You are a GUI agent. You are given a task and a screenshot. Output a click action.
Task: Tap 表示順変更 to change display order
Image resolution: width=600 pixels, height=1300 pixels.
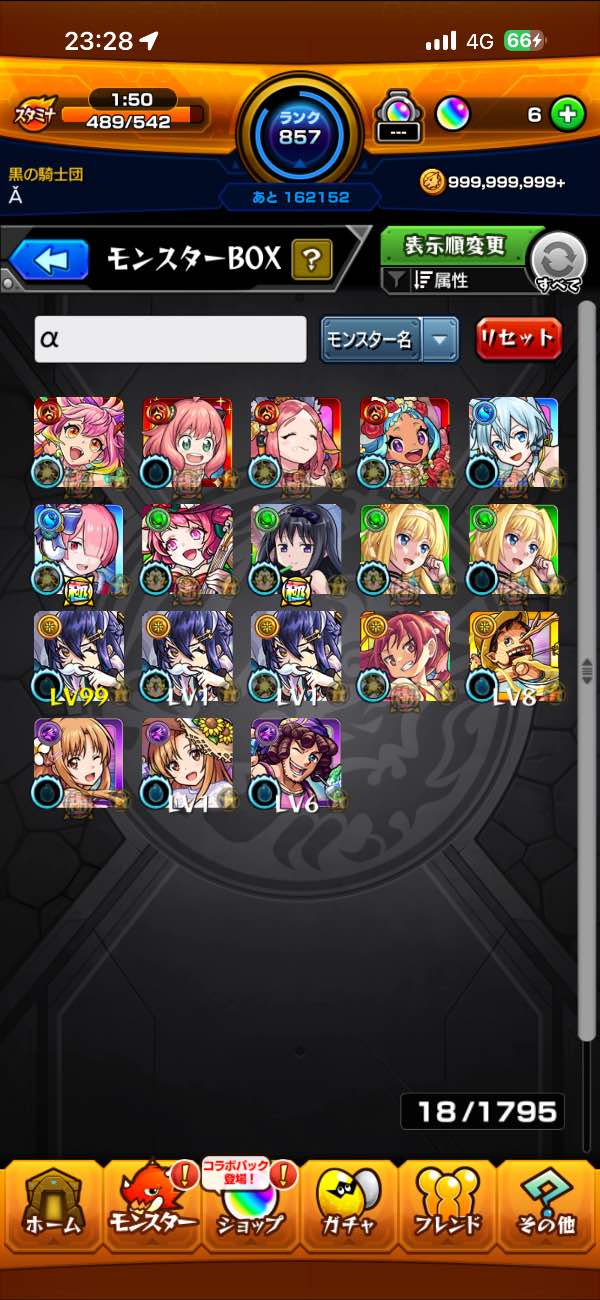[x=455, y=246]
